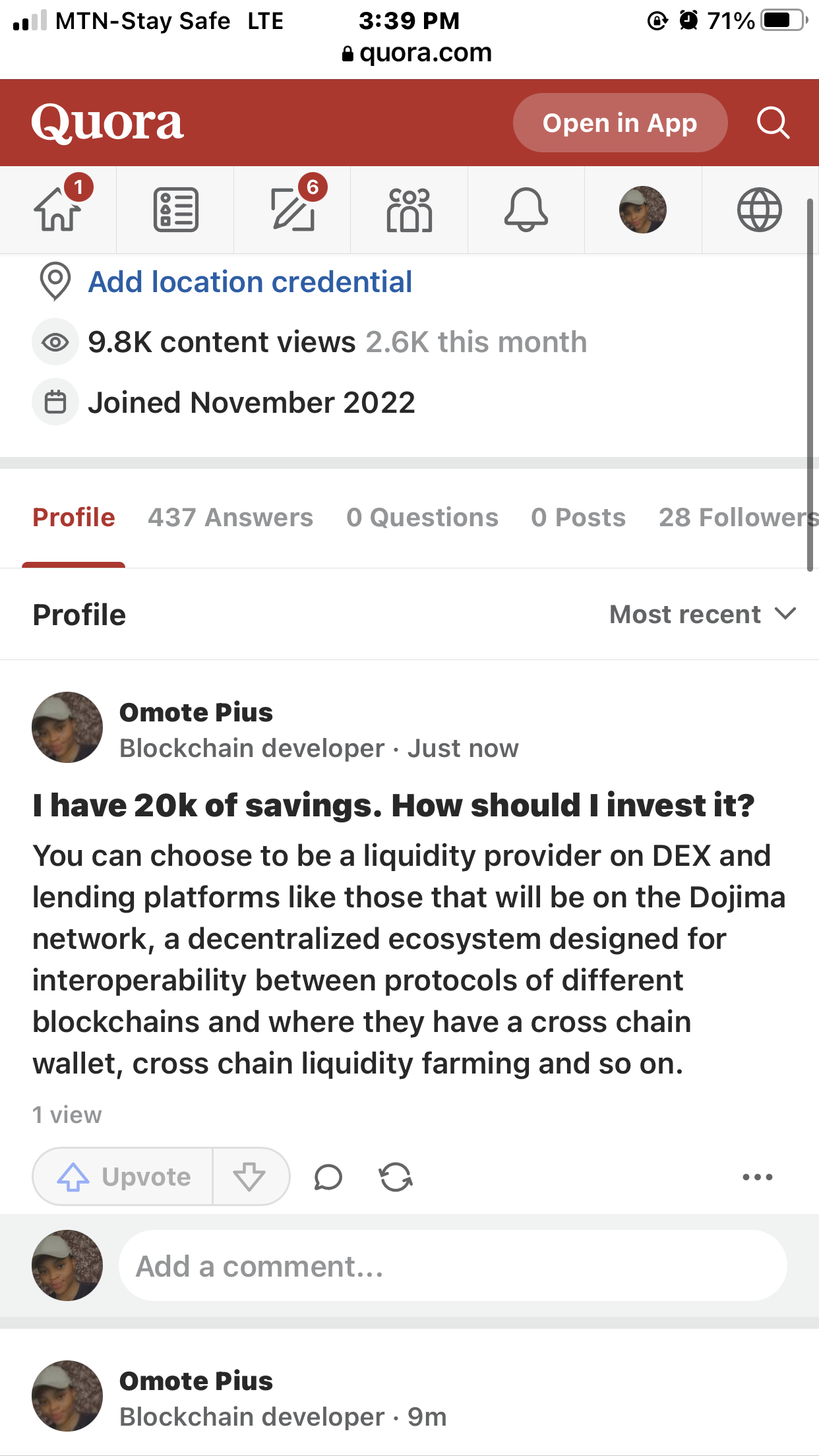Switch to the 437 Answers tab
The height and width of the screenshot is (1456, 819).
pyautogui.click(x=230, y=518)
